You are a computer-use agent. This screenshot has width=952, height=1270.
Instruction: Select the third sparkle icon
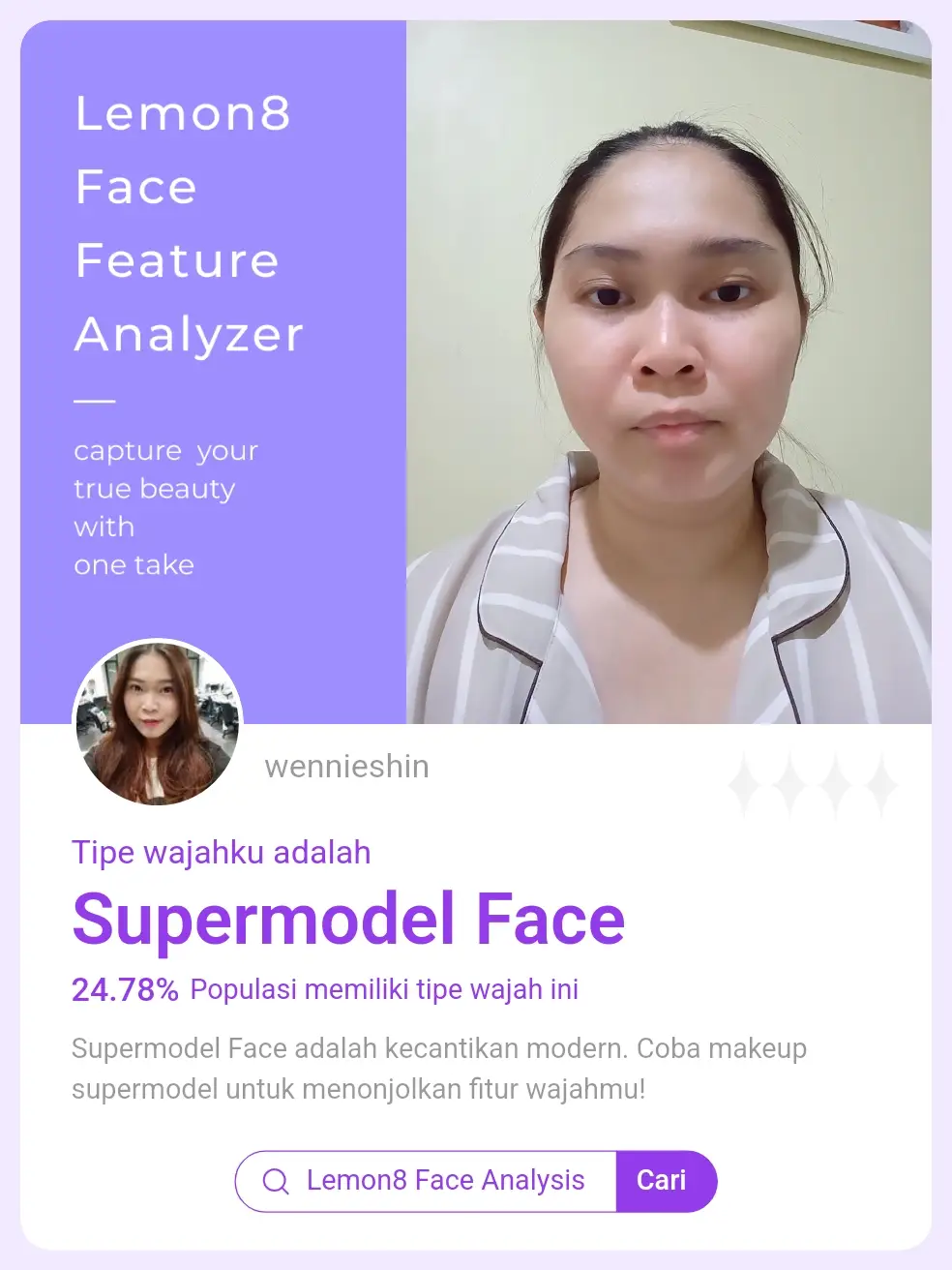(835, 784)
